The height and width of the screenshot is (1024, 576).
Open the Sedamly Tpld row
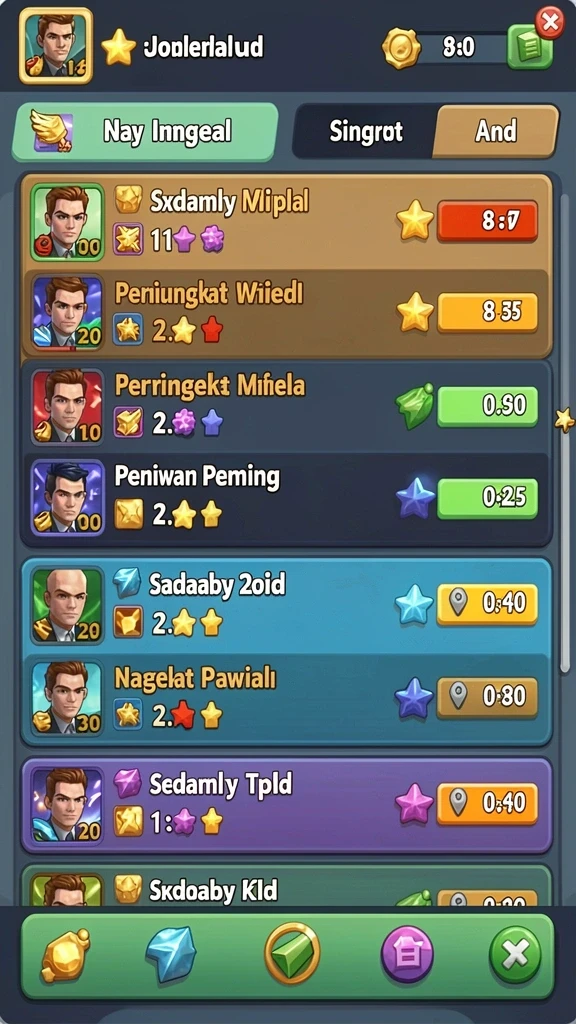click(287, 805)
